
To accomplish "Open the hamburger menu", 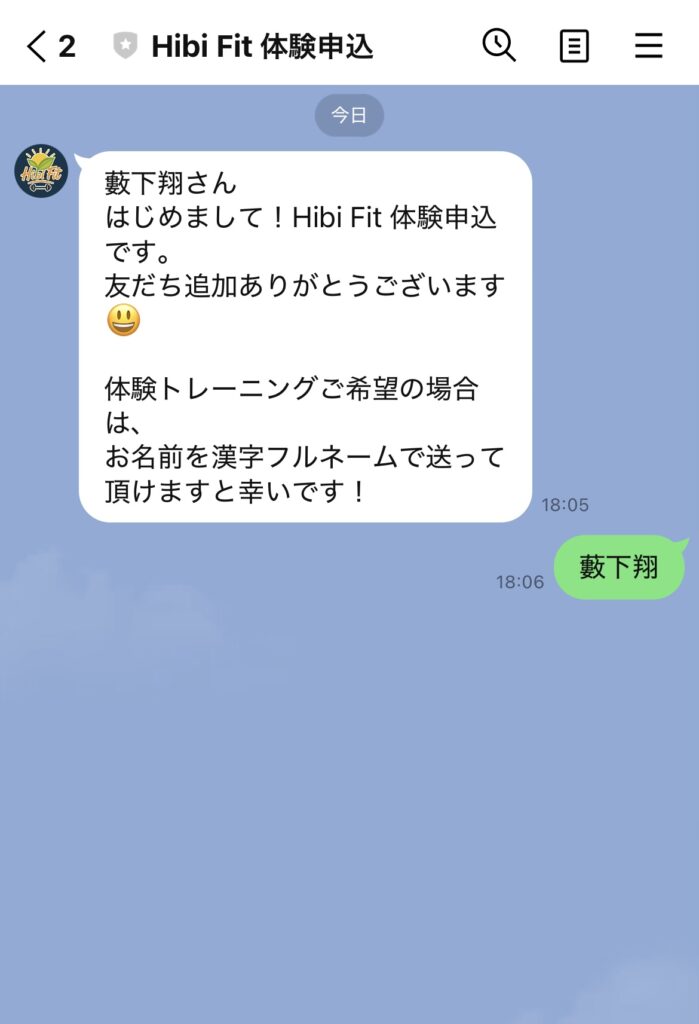I will pos(649,46).
